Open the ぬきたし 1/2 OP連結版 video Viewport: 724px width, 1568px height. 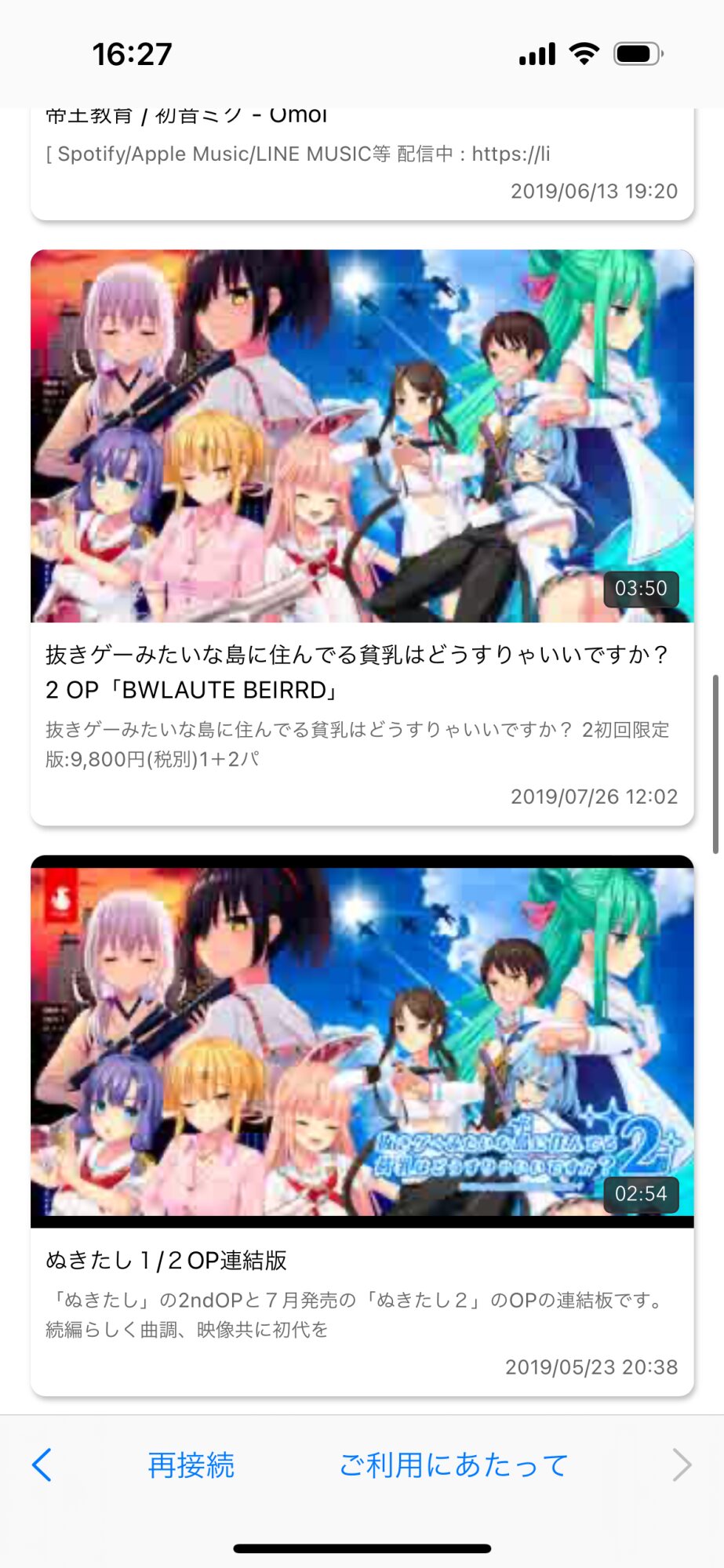(x=362, y=1125)
